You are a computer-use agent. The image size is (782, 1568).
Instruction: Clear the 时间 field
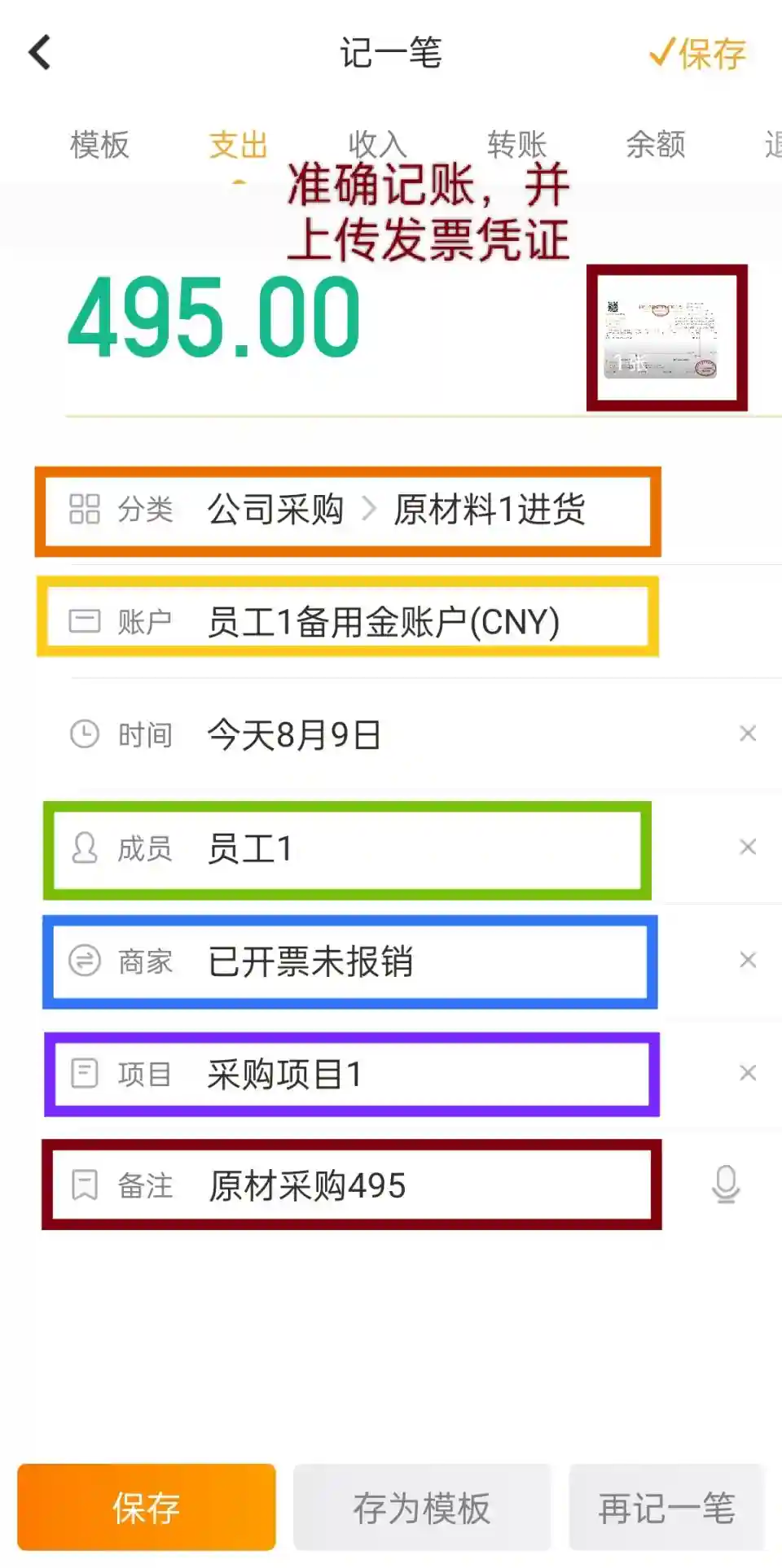(x=747, y=734)
